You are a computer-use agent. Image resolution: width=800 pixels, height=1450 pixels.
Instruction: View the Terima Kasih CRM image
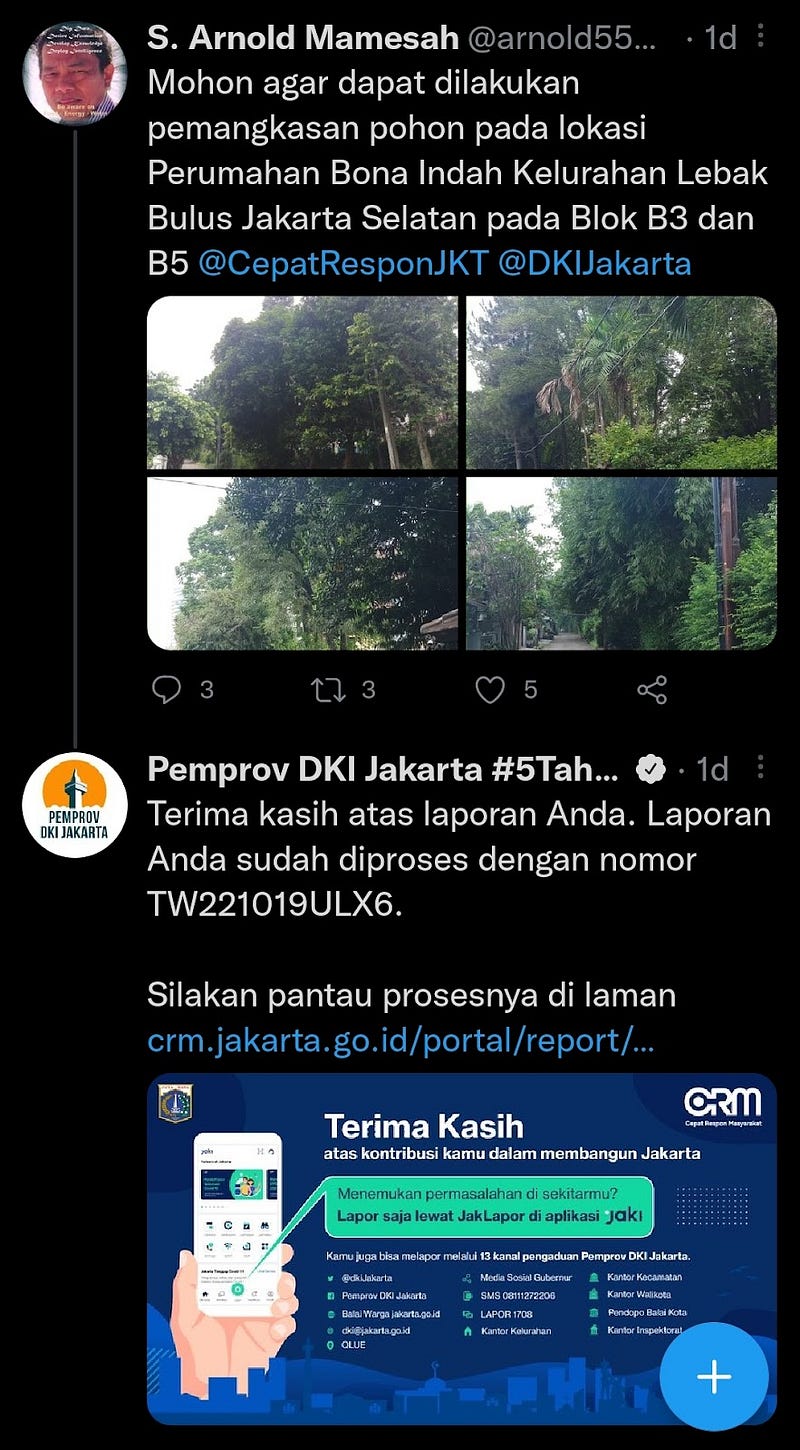[x=462, y=1248]
